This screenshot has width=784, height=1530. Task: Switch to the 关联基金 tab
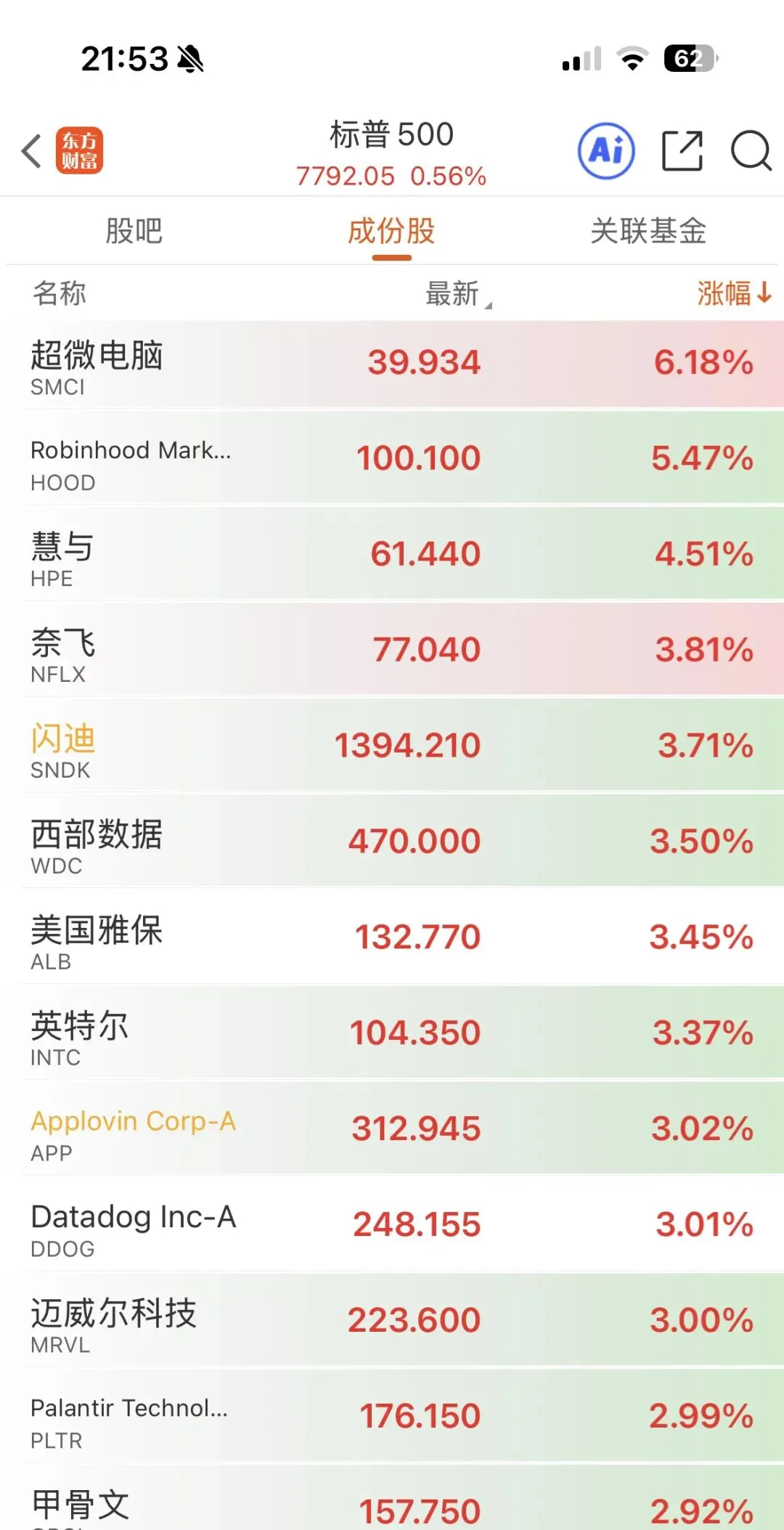648,231
